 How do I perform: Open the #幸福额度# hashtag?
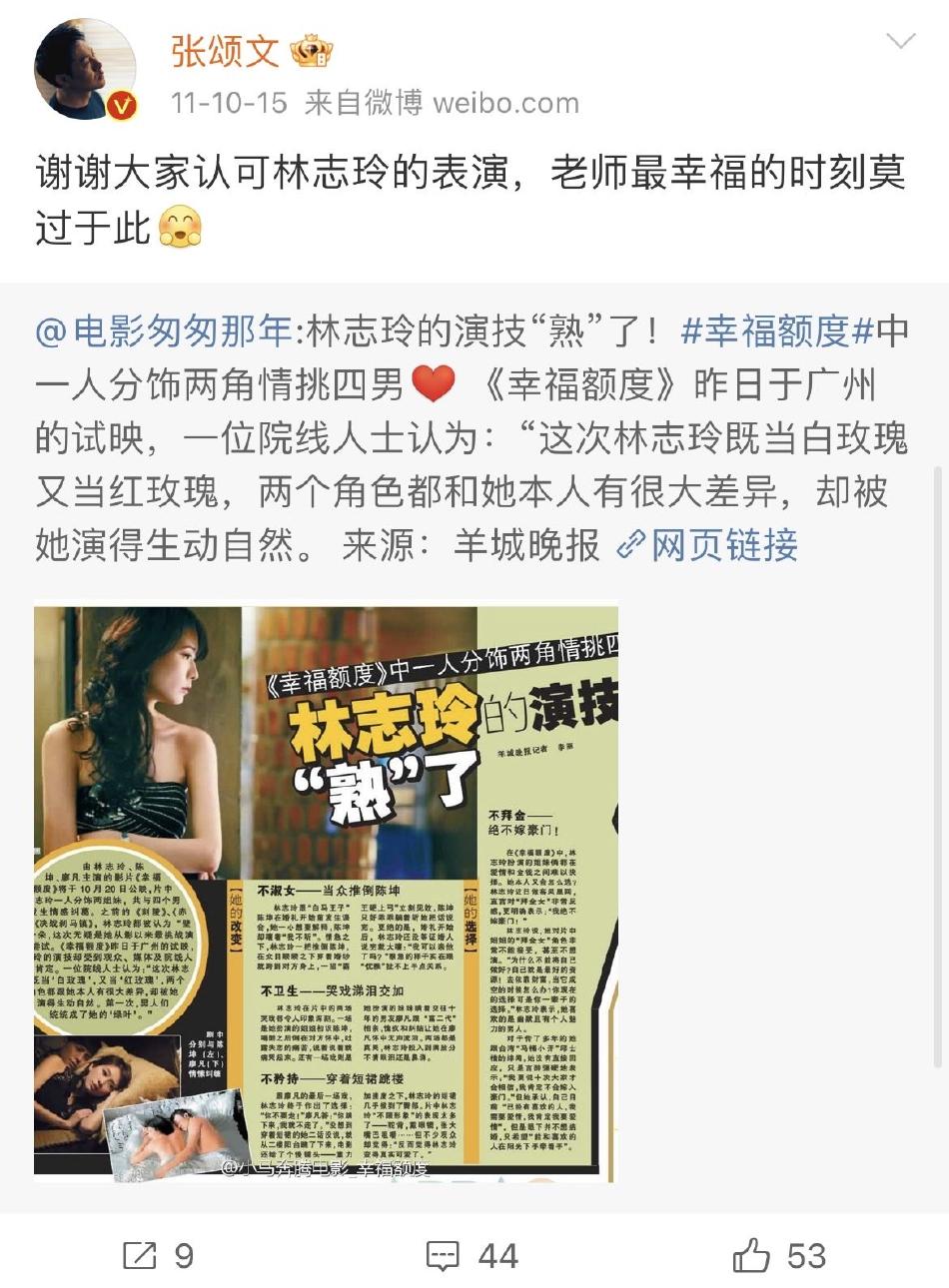point(776,330)
